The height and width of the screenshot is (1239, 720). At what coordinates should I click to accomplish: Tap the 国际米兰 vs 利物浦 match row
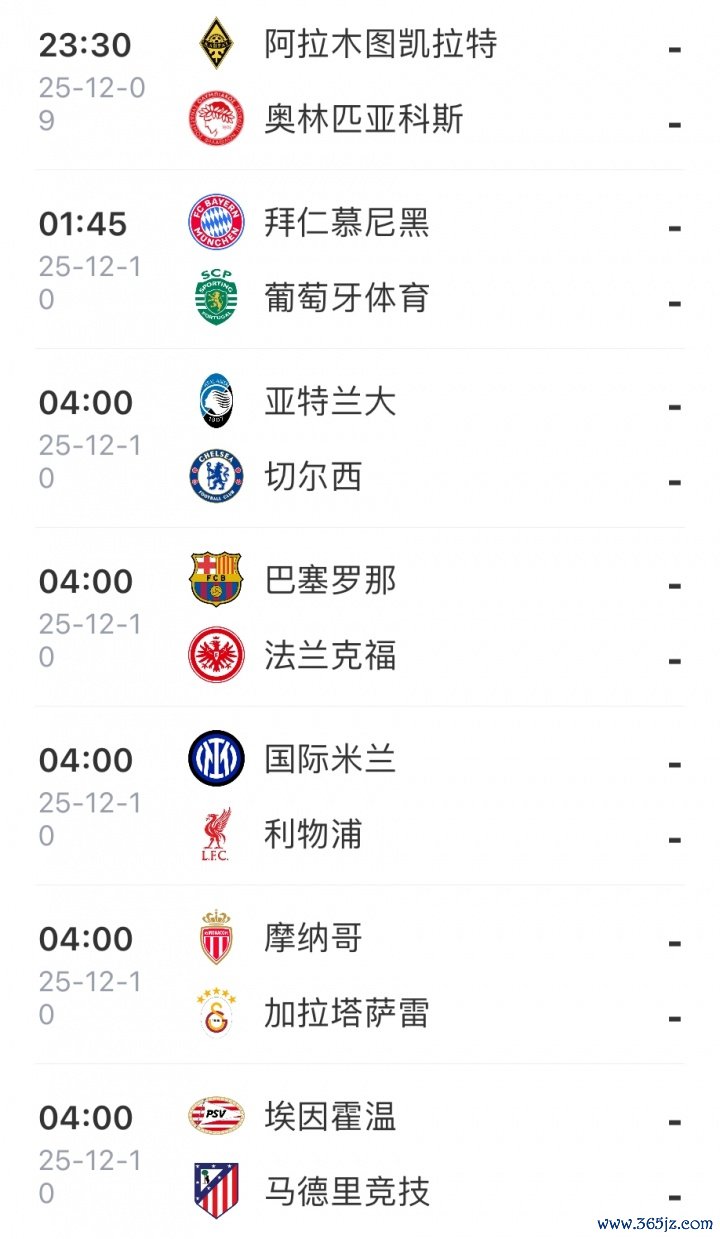(x=360, y=797)
